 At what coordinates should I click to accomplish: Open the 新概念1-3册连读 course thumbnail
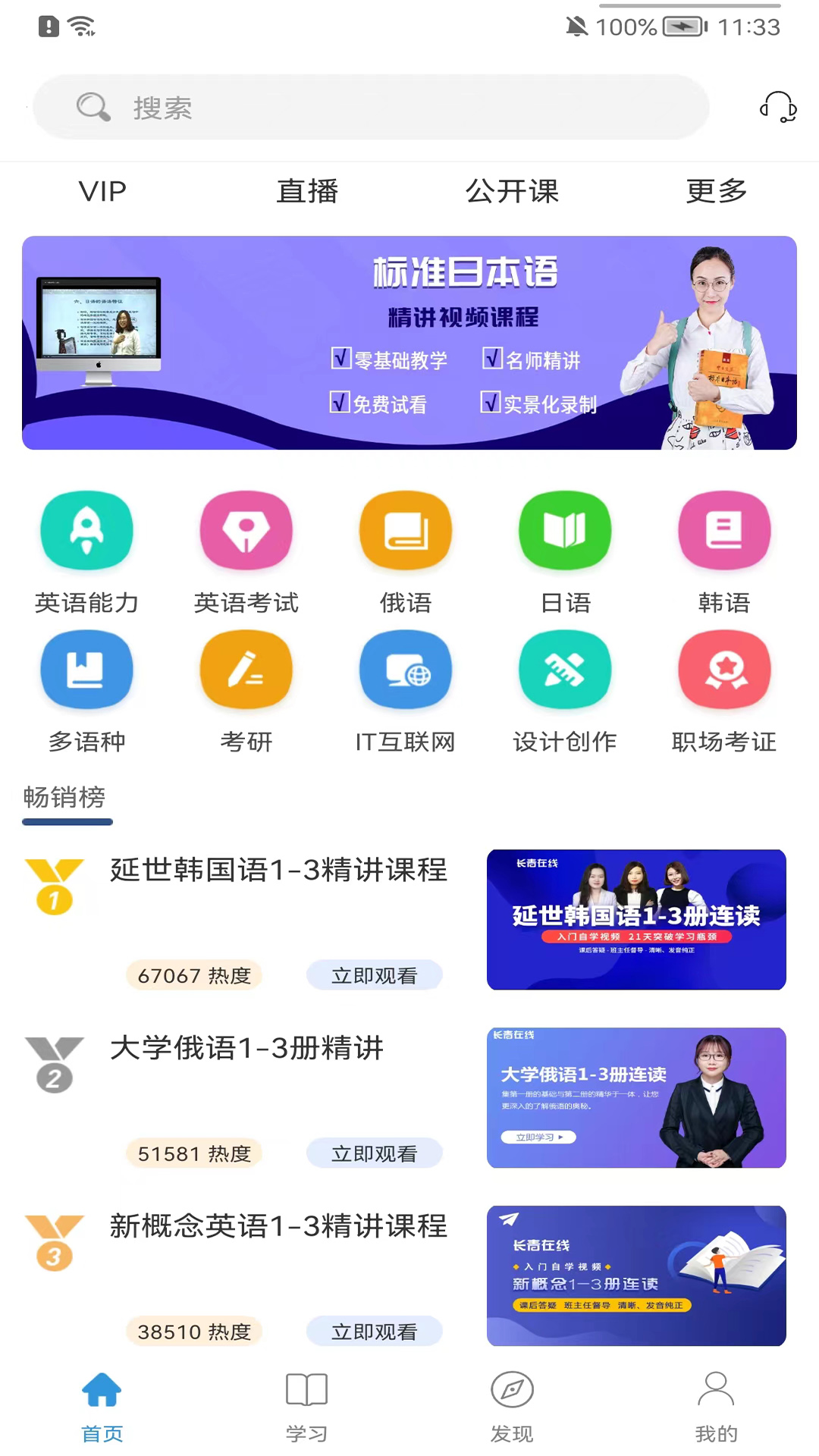(x=636, y=1276)
